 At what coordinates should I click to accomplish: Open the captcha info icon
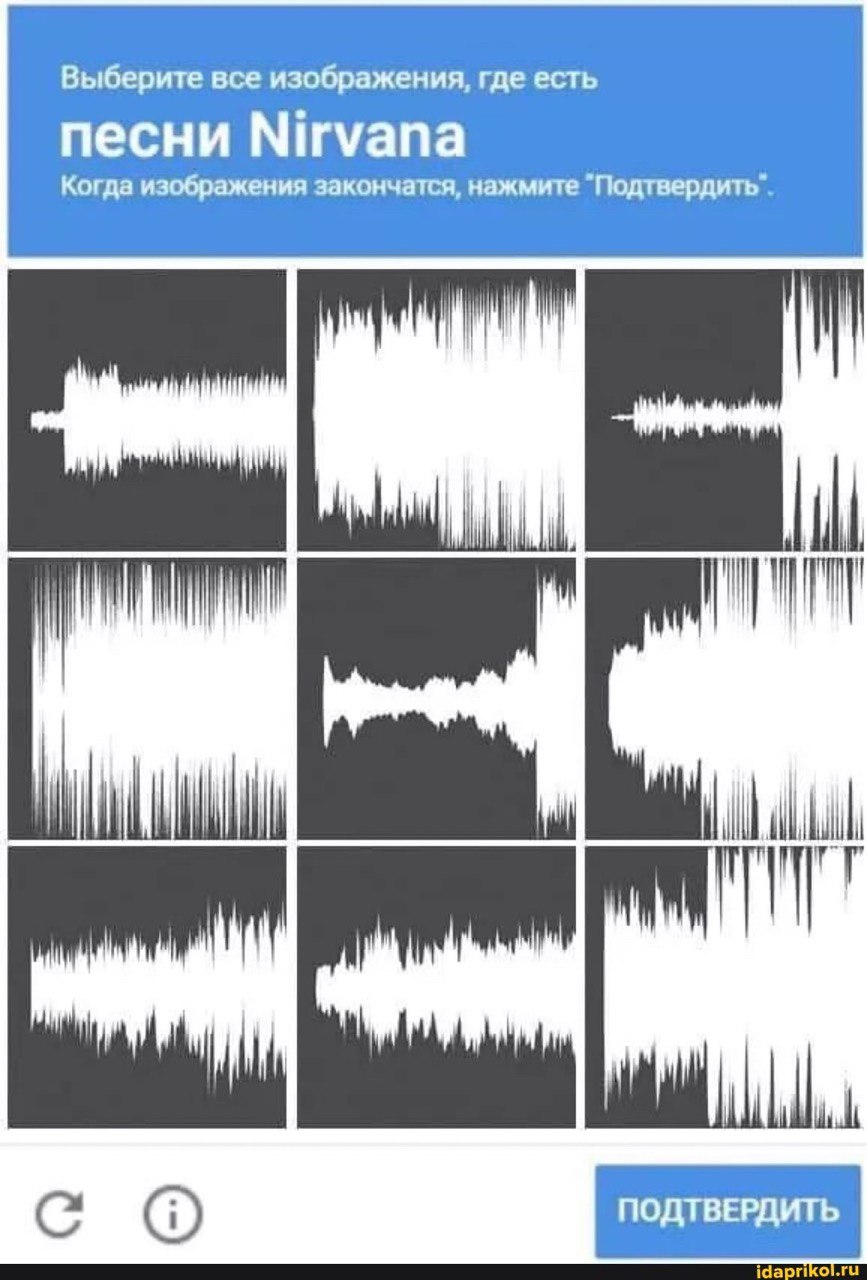click(x=174, y=1216)
